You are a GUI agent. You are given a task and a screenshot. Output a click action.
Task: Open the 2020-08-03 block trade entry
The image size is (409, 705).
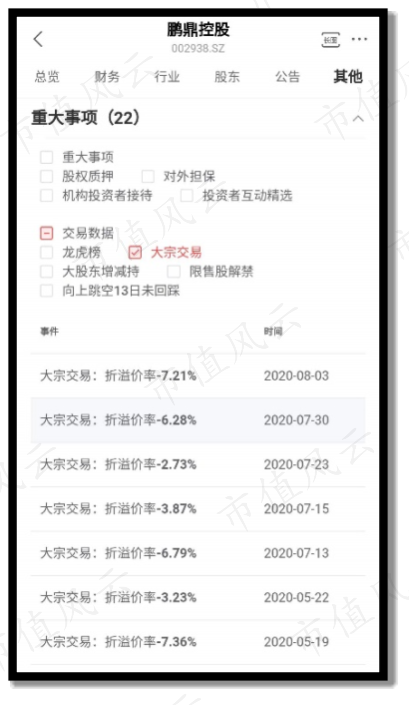point(198,376)
